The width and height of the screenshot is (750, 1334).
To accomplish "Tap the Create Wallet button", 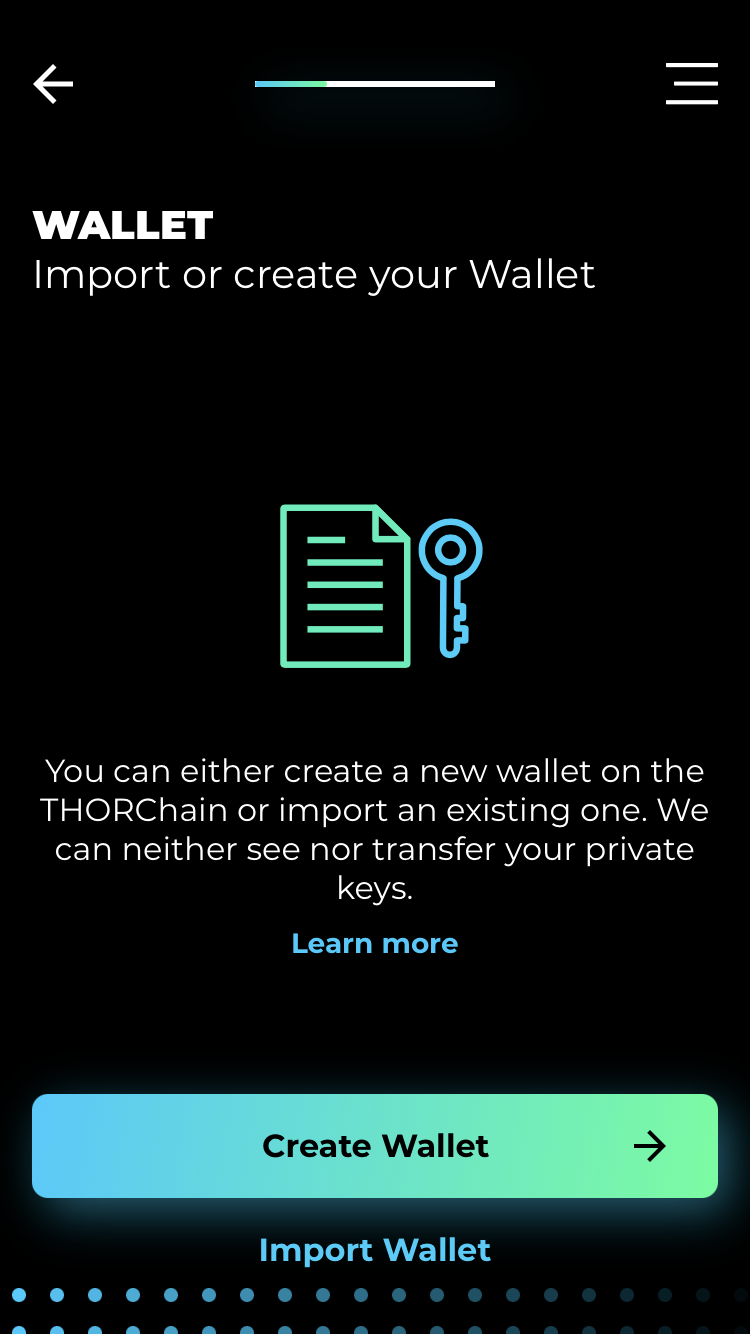I will pos(375,1146).
